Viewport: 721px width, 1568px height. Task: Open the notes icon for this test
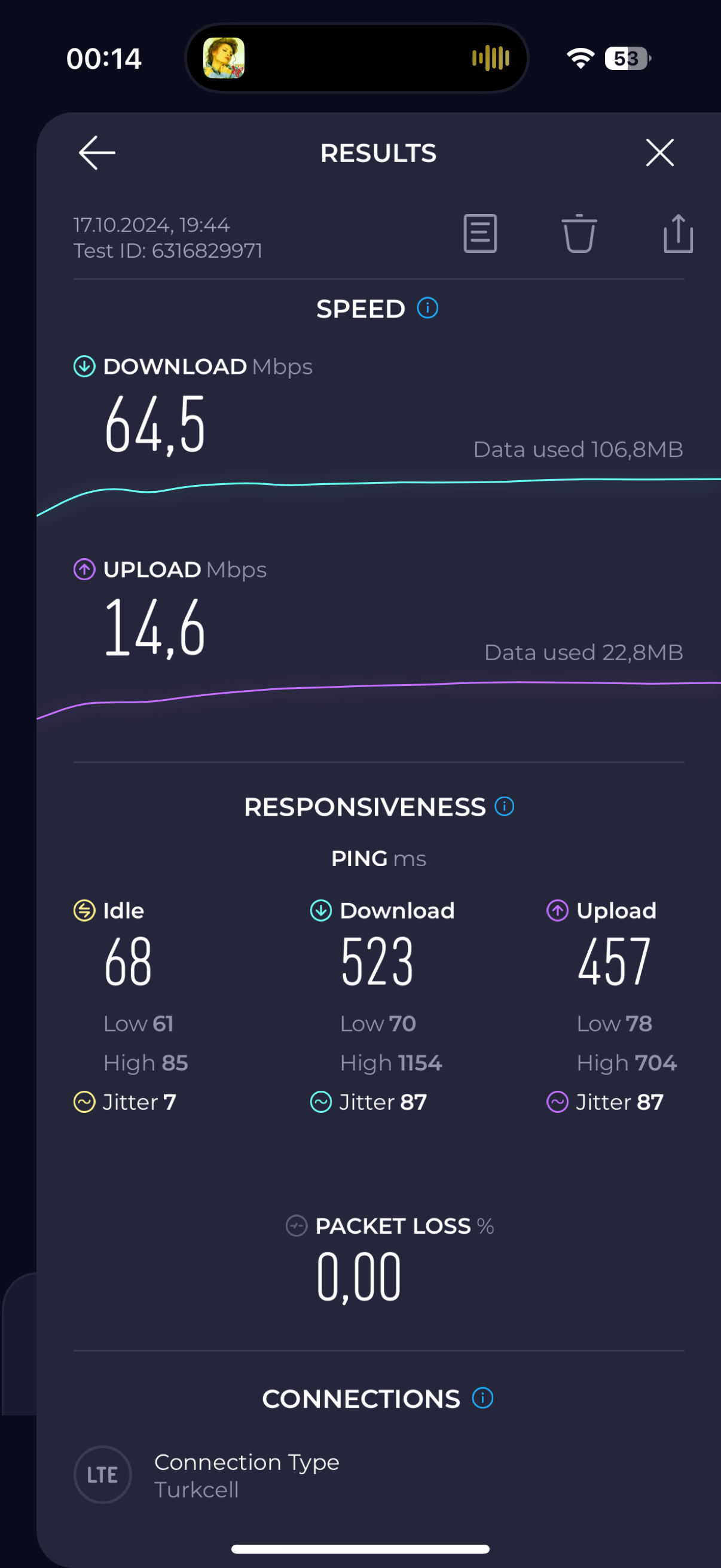click(480, 233)
